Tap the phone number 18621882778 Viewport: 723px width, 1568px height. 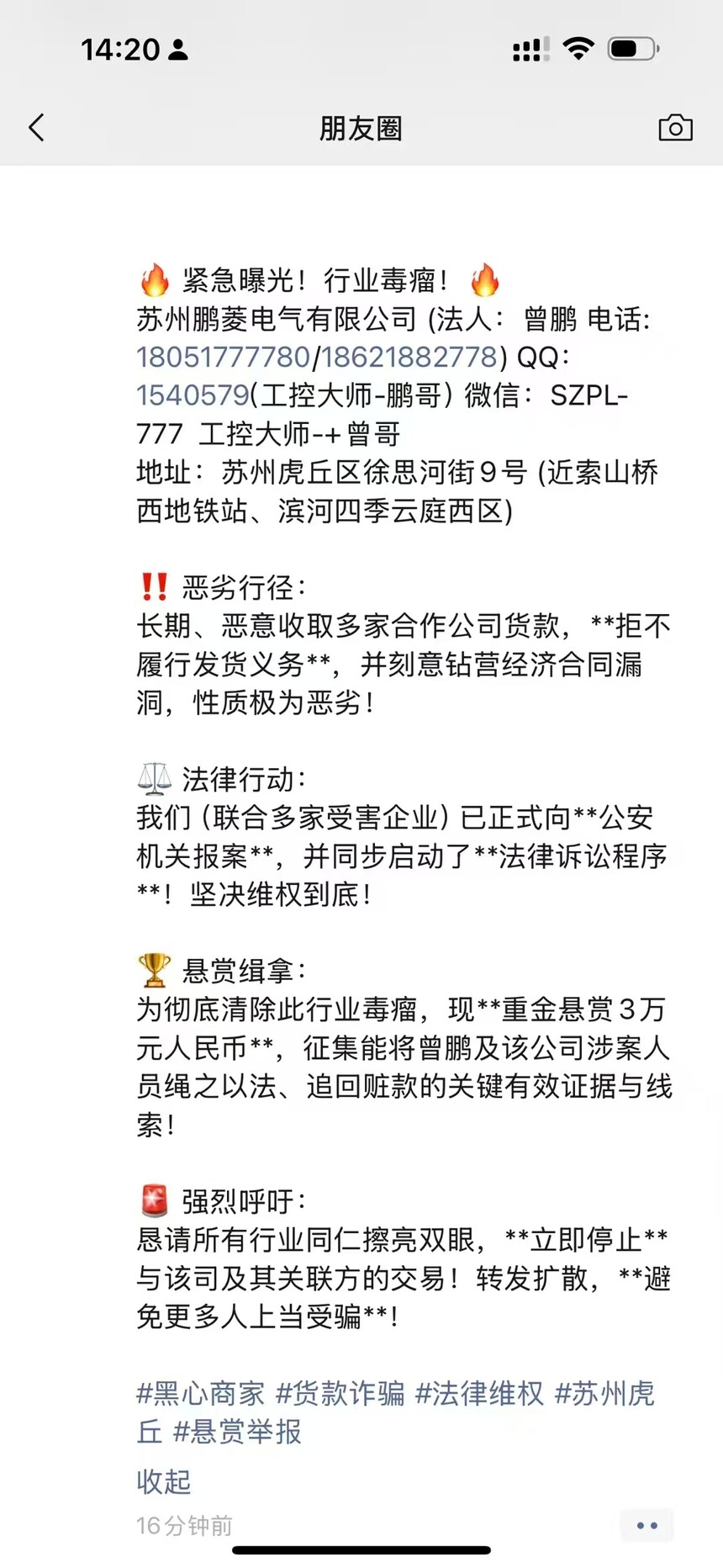point(409,357)
